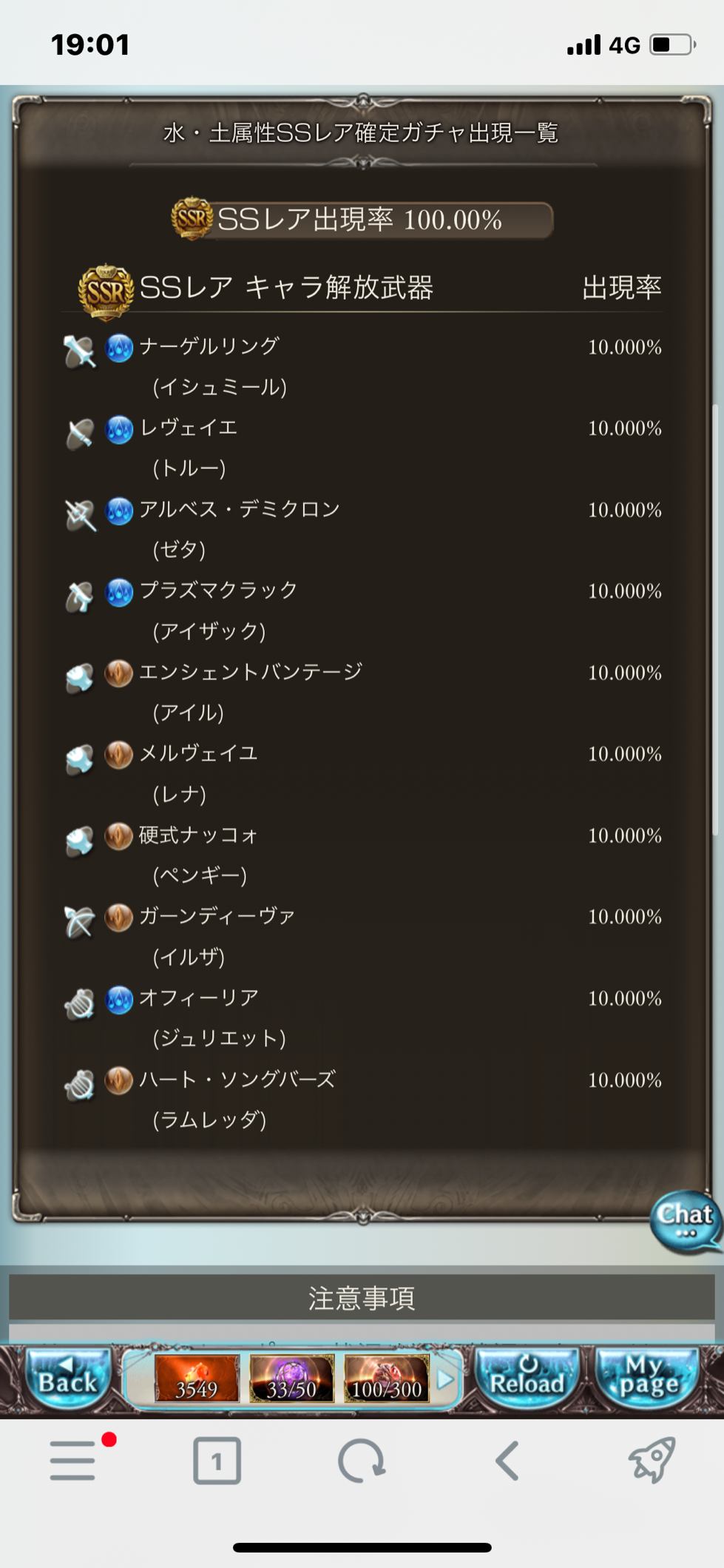
Task: Tap the rocket icon in the browser bar
Action: click(652, 1461)
